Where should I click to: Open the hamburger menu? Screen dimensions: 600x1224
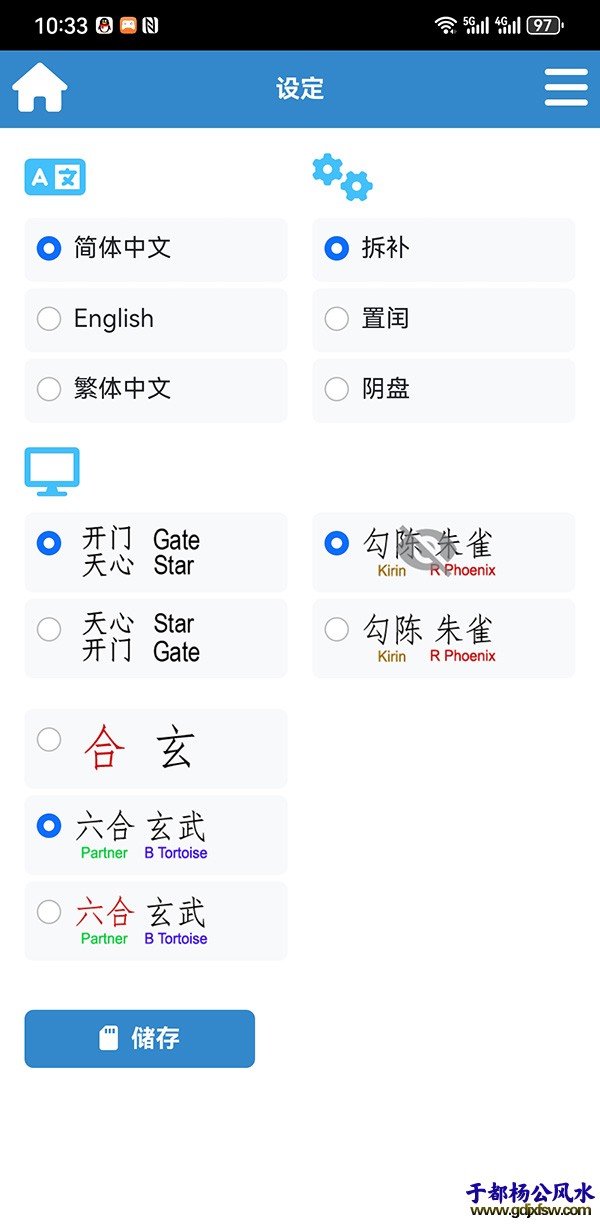coord(566,88)
